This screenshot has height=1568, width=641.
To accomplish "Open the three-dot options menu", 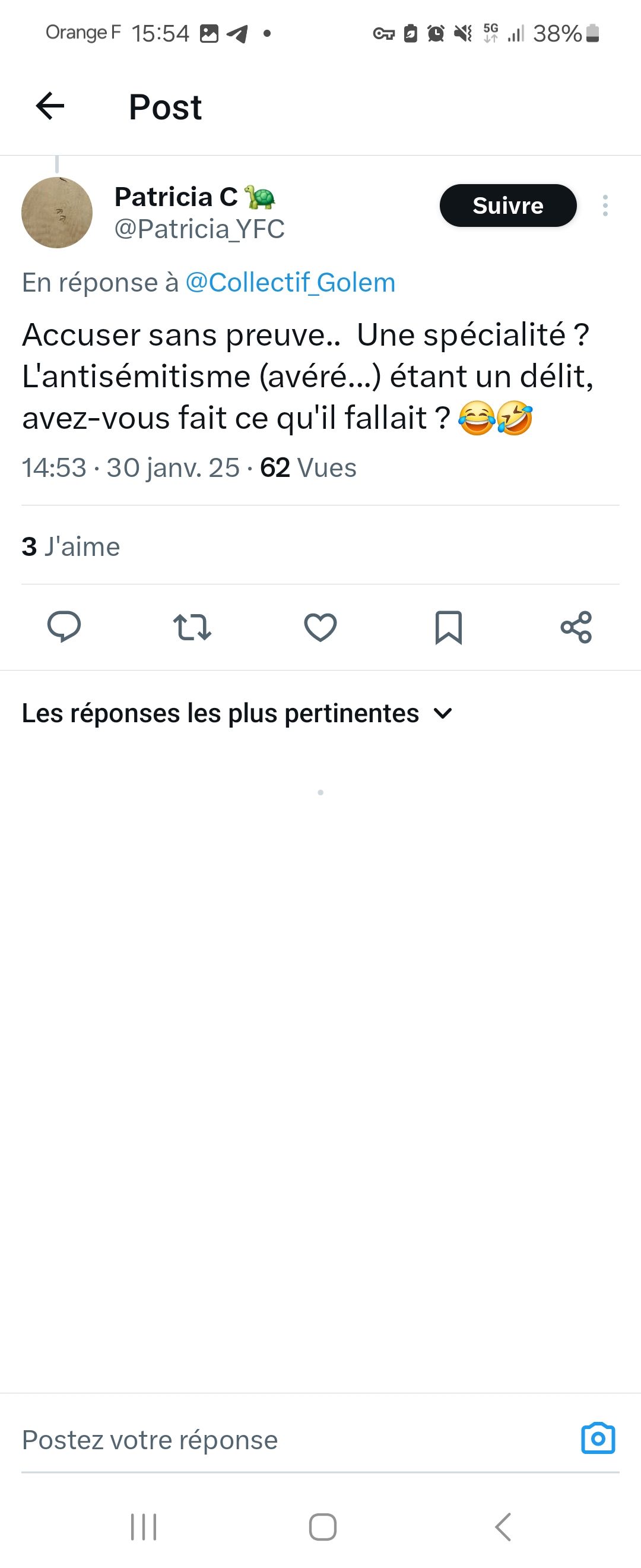I will [x=606, y=206].
